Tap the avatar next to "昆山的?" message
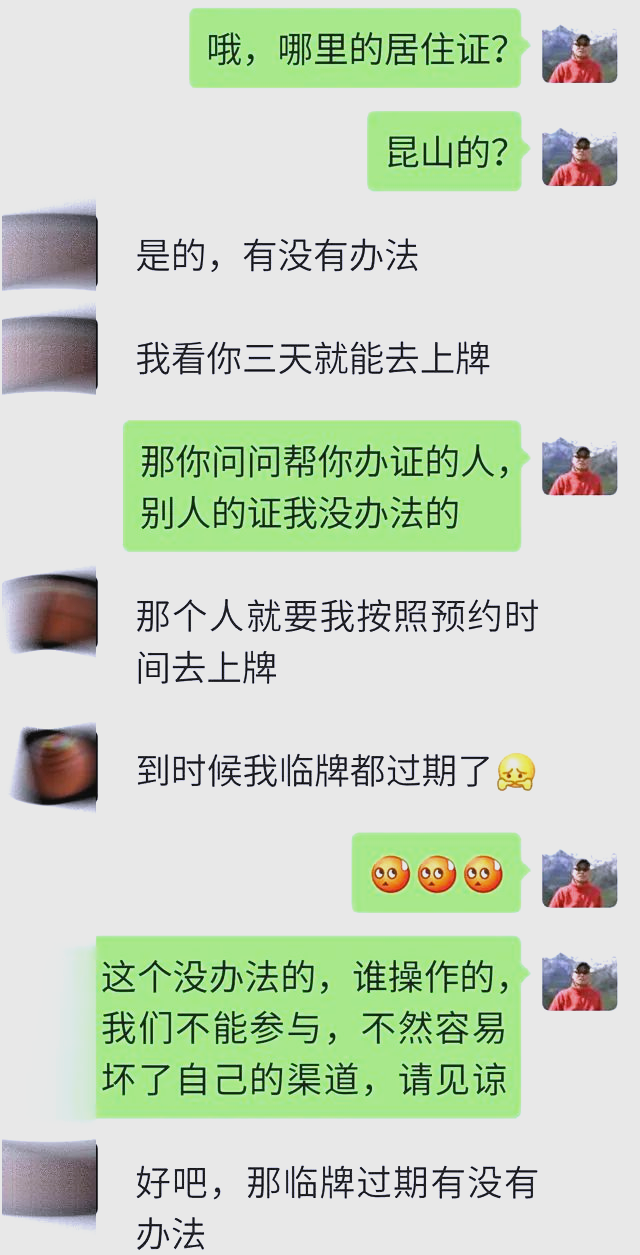This screenshot has width=640, height=1255. [579, 157]
